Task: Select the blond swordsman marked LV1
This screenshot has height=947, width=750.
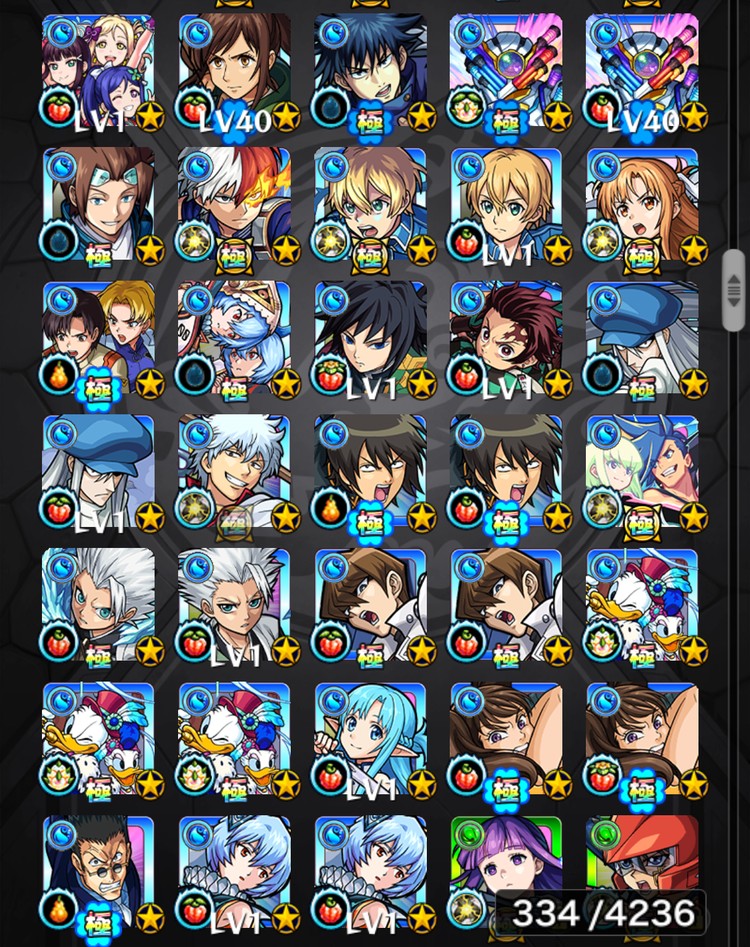Action: [x=505, y=205]
